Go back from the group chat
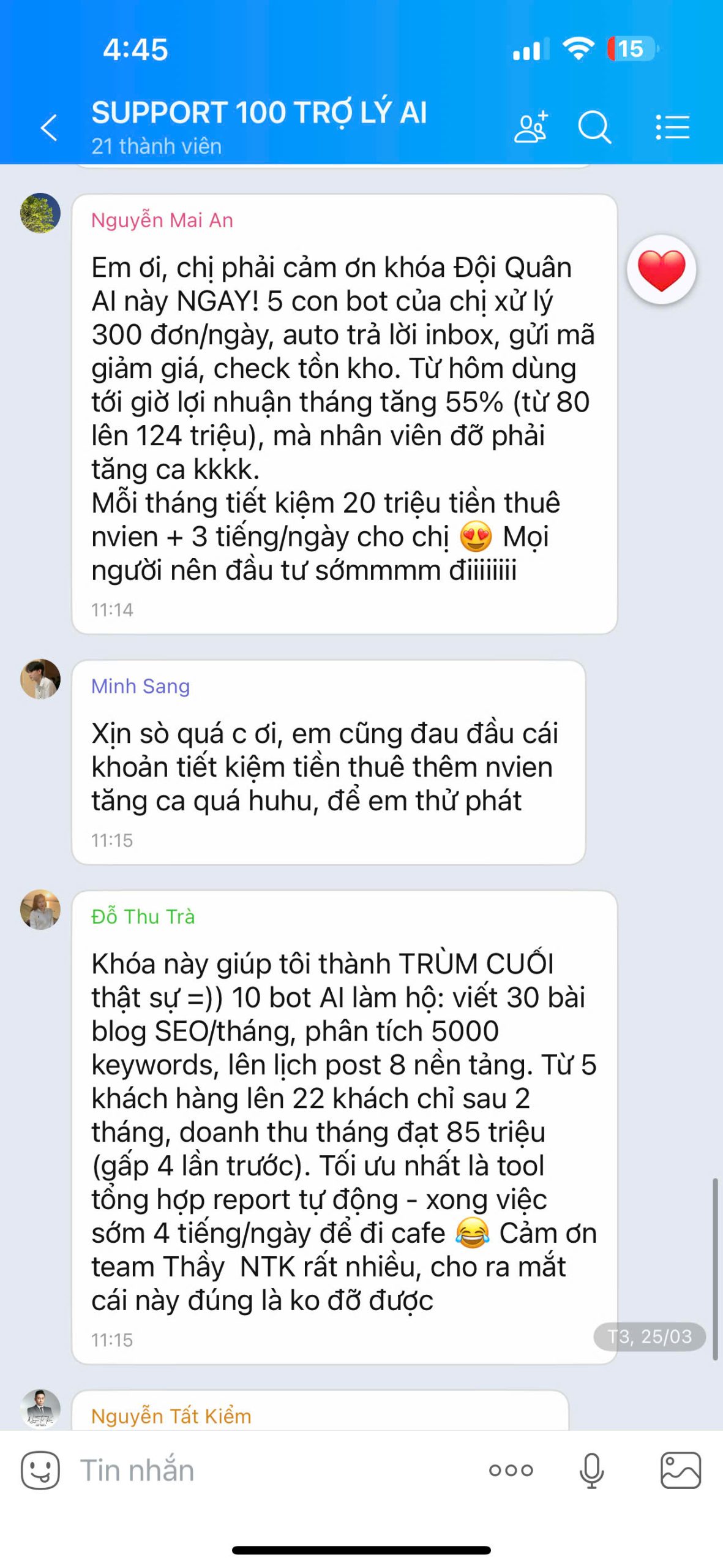 [x=49, y=127]
